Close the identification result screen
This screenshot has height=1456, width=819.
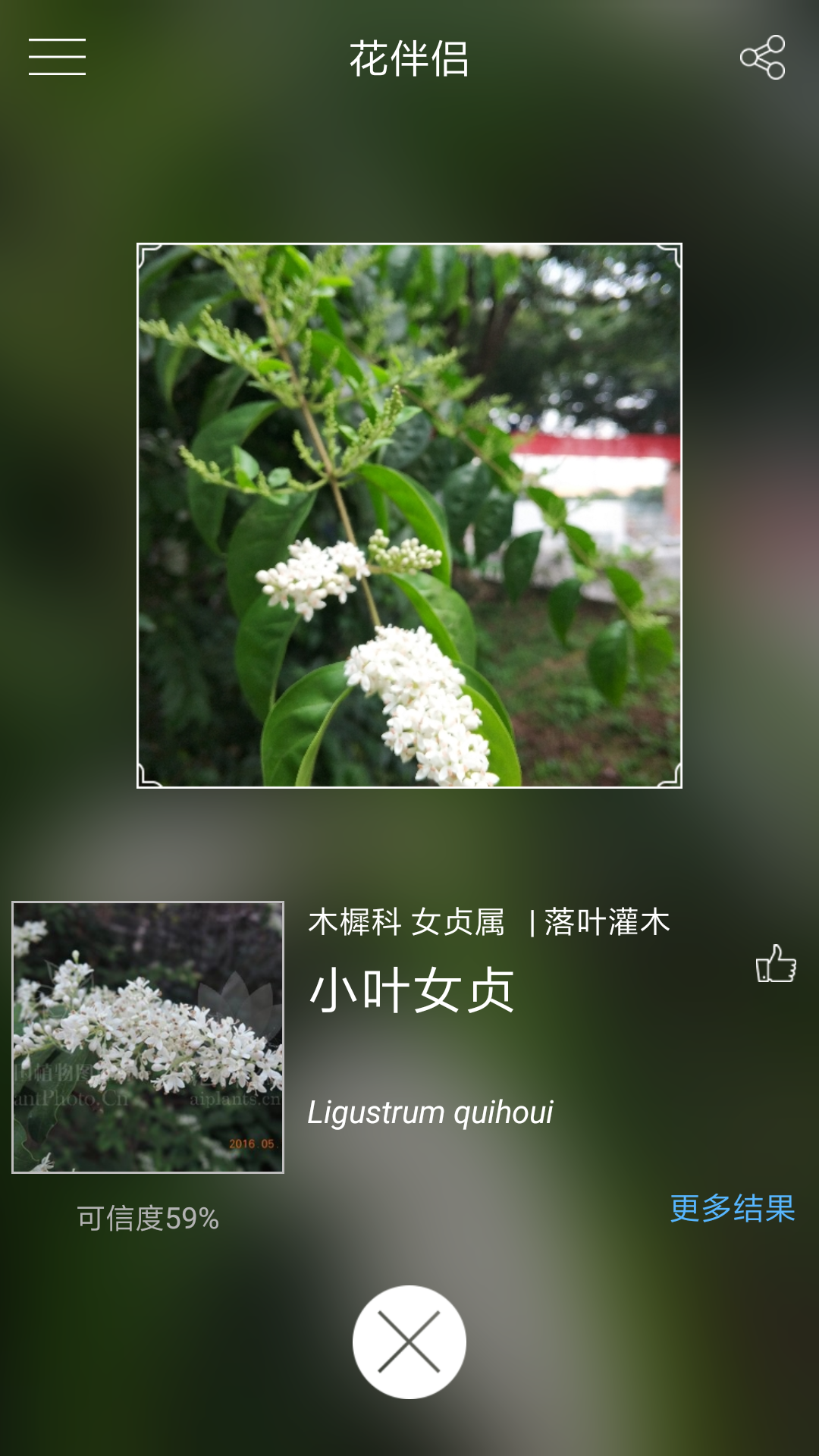click(x=409, y=1341)
